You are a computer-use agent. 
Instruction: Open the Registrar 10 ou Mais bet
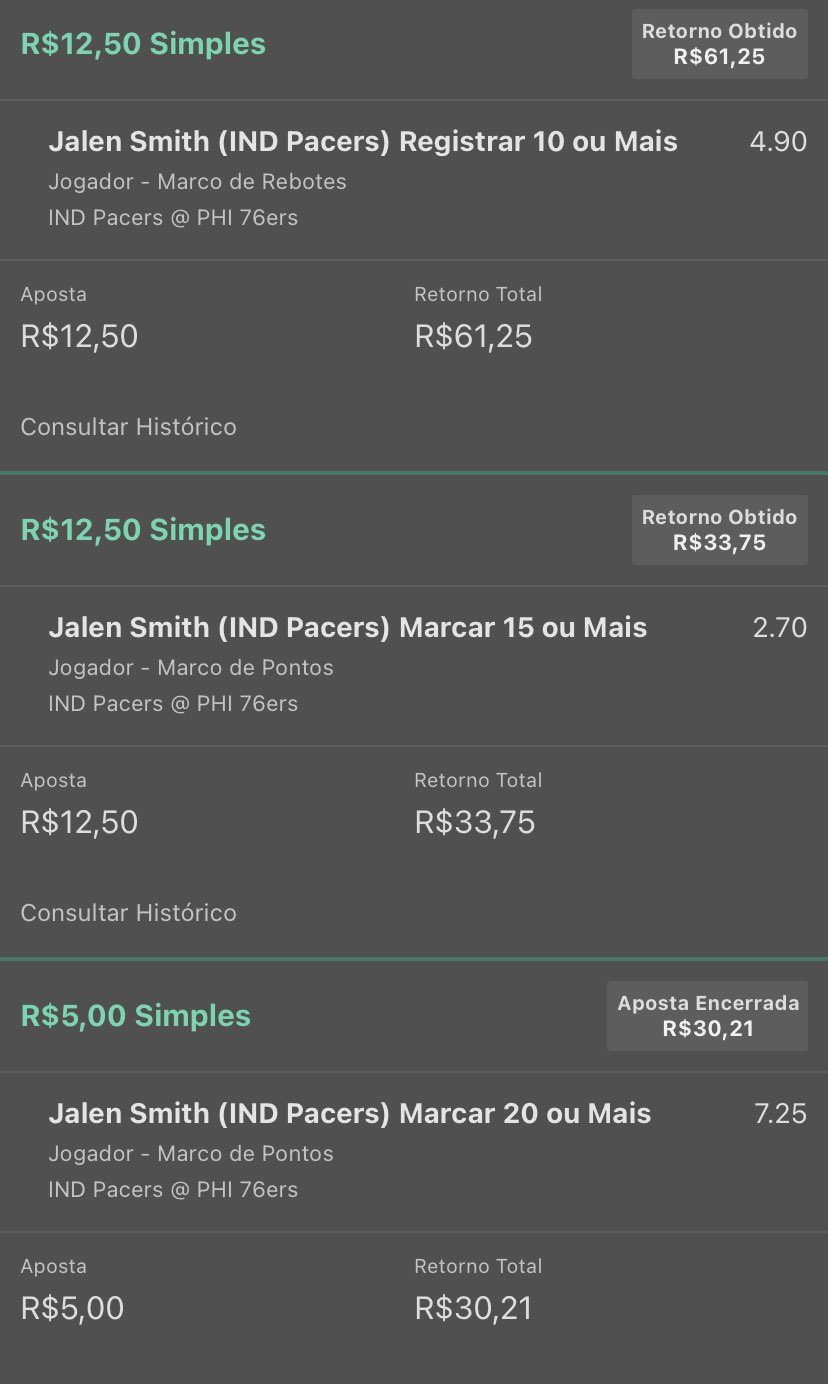pyautogui.click(x=414, y=180)
